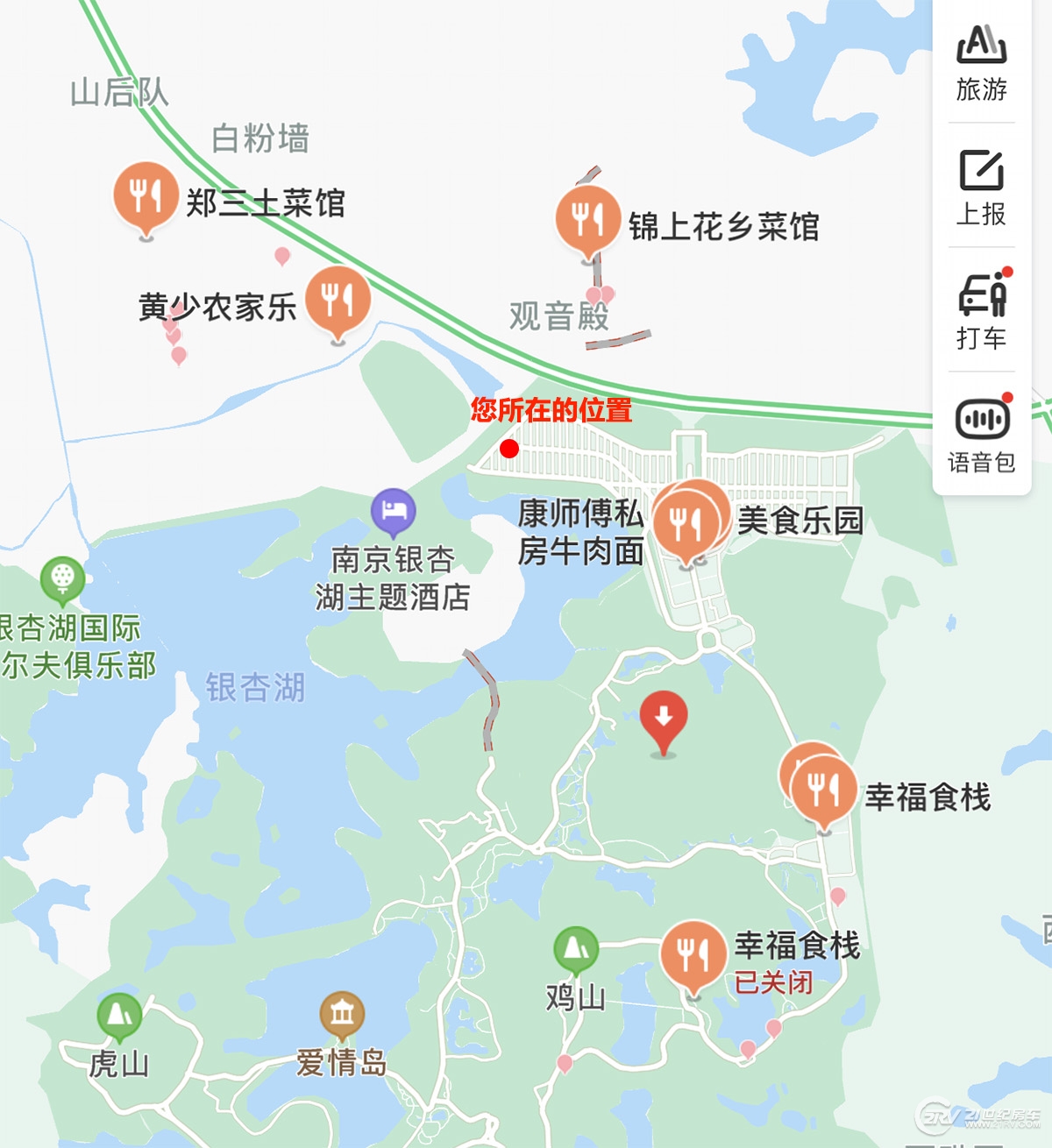Select the 黄少农家乐 restaurant marker
Screen dimensions: 1052x1148
338,301
